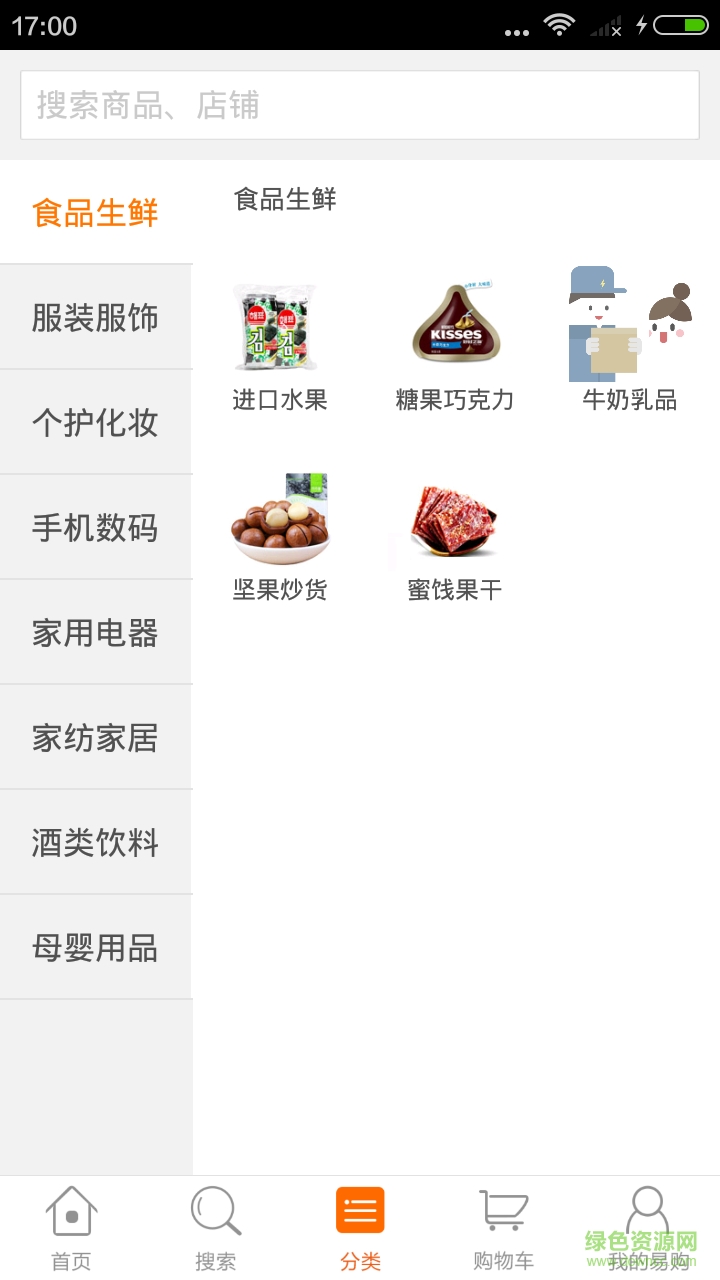Select the 食品生鲜 category

point(96,213)
